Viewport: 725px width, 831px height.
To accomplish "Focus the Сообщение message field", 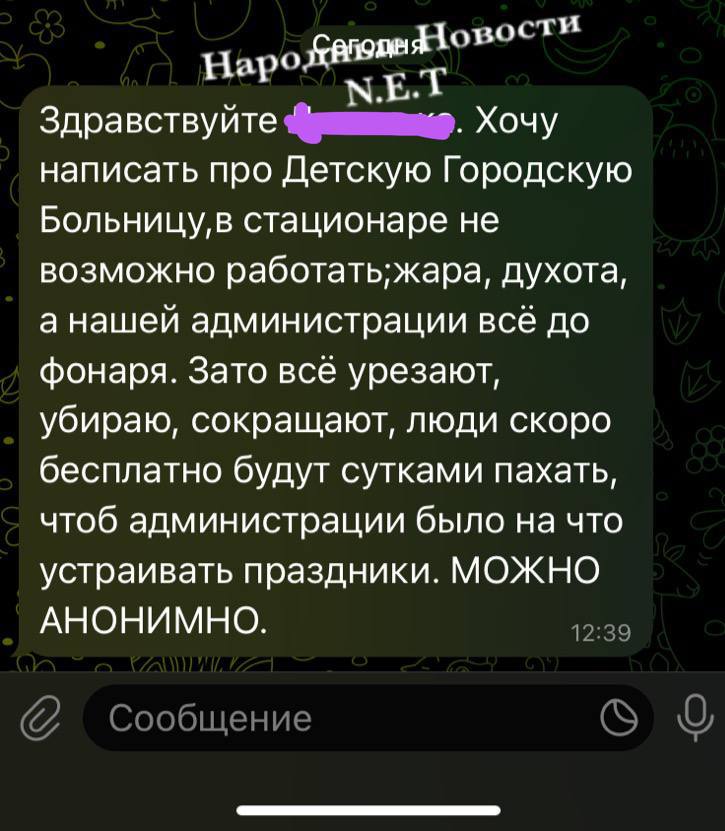I will pyautogui.click(x=340, y=718).
